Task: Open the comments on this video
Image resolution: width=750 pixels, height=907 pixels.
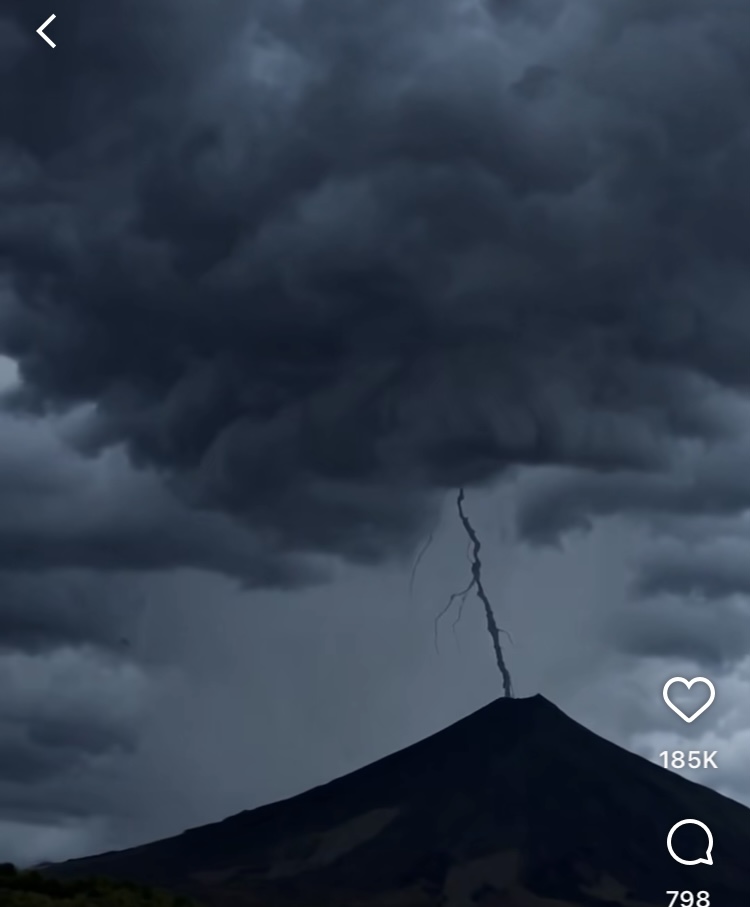Action: [x=689, y=843]
